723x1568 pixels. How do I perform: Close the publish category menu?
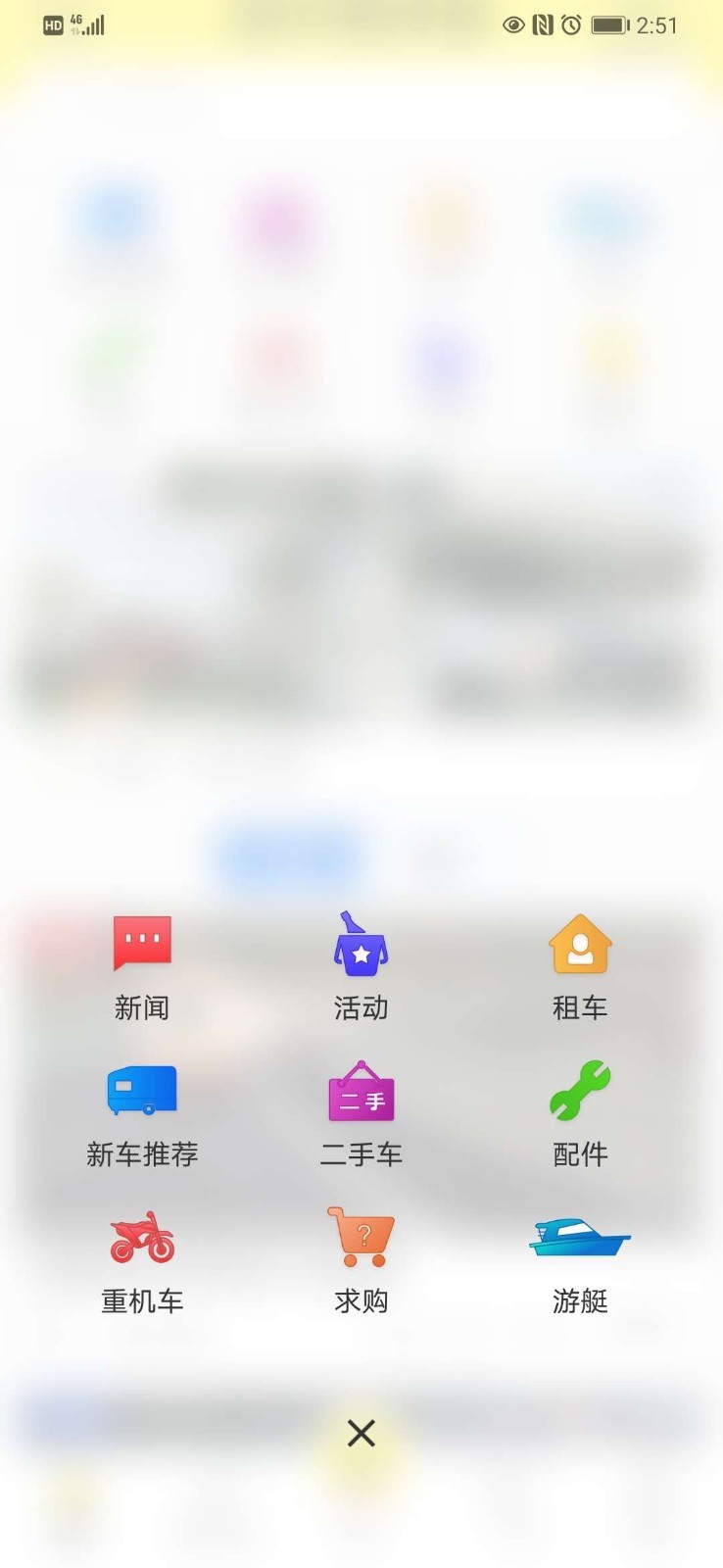point(361,1434)
